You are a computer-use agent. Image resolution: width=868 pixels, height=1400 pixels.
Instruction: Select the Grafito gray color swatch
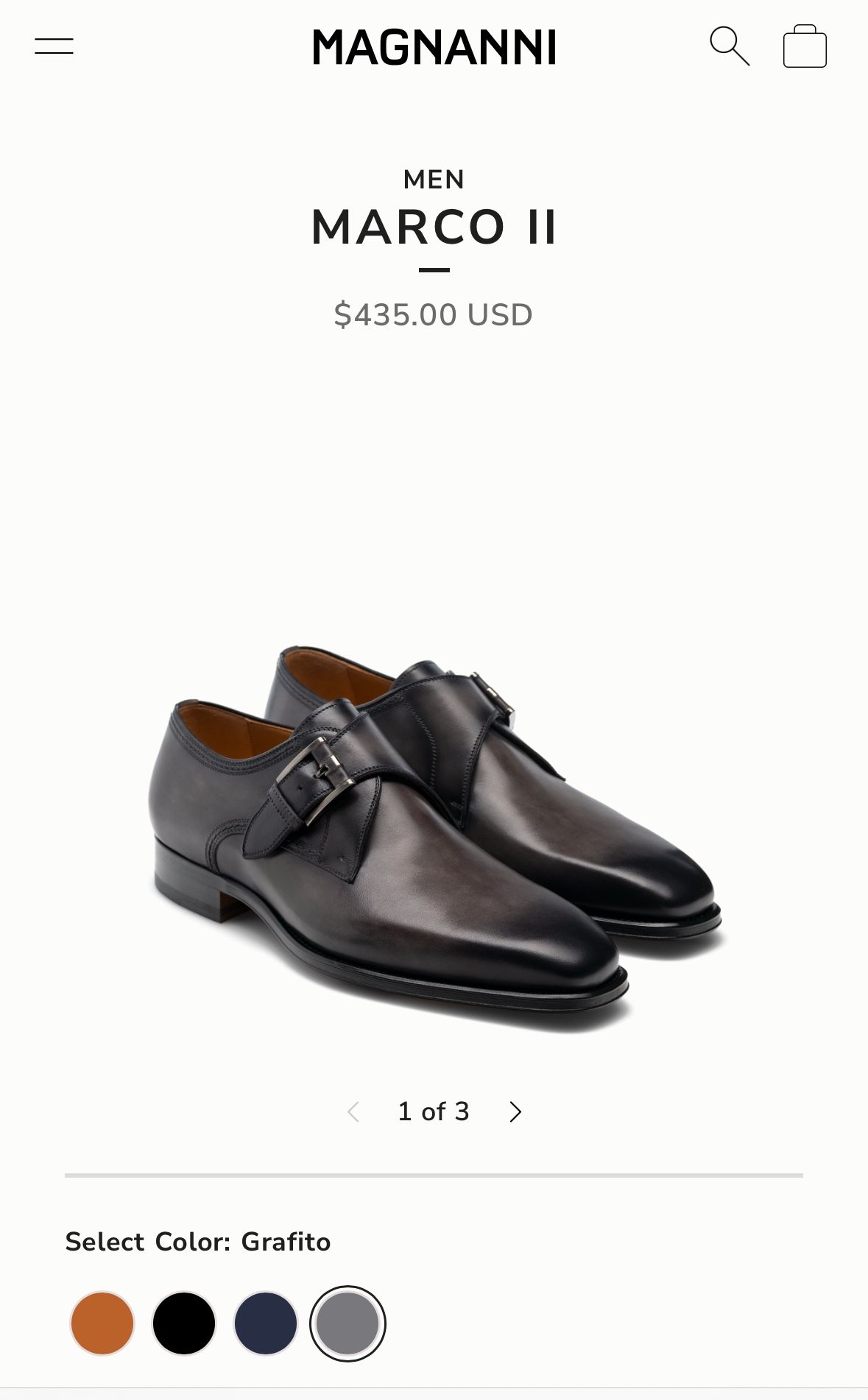click(x=347, y=1323)
